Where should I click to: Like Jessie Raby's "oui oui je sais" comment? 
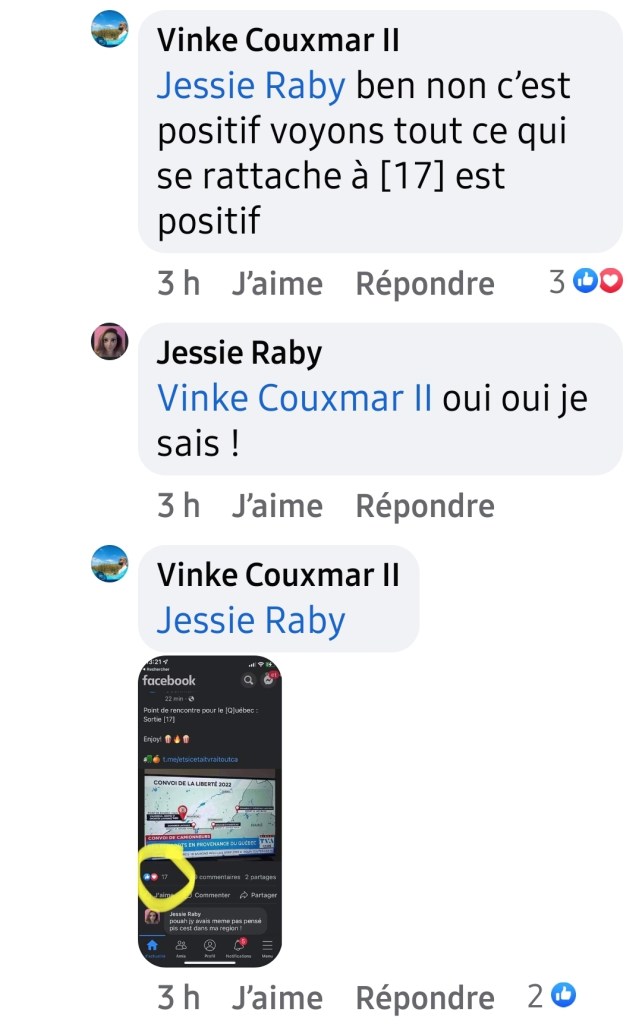tap(277, 506)
